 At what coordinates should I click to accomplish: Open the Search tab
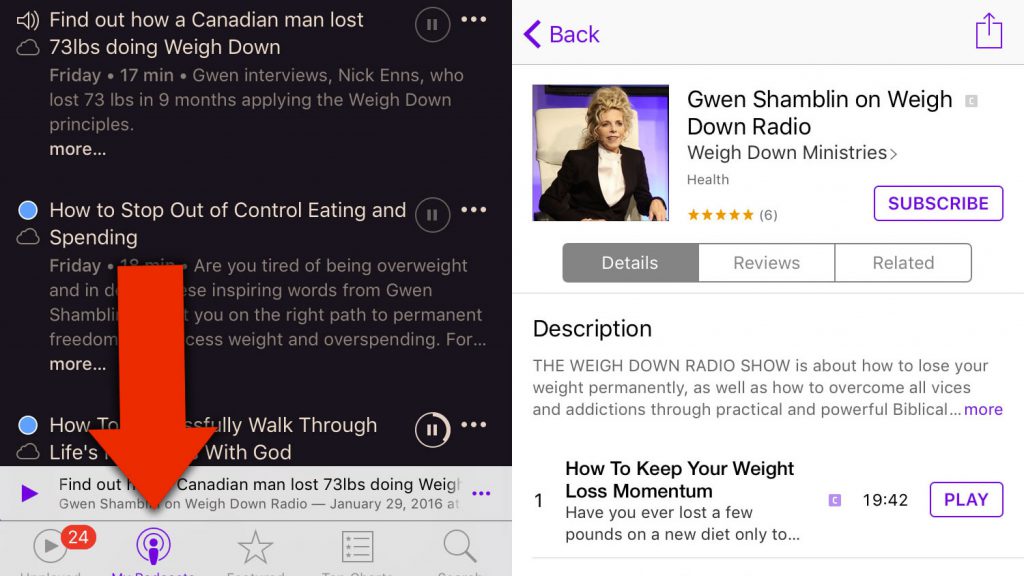pos(460,549)
